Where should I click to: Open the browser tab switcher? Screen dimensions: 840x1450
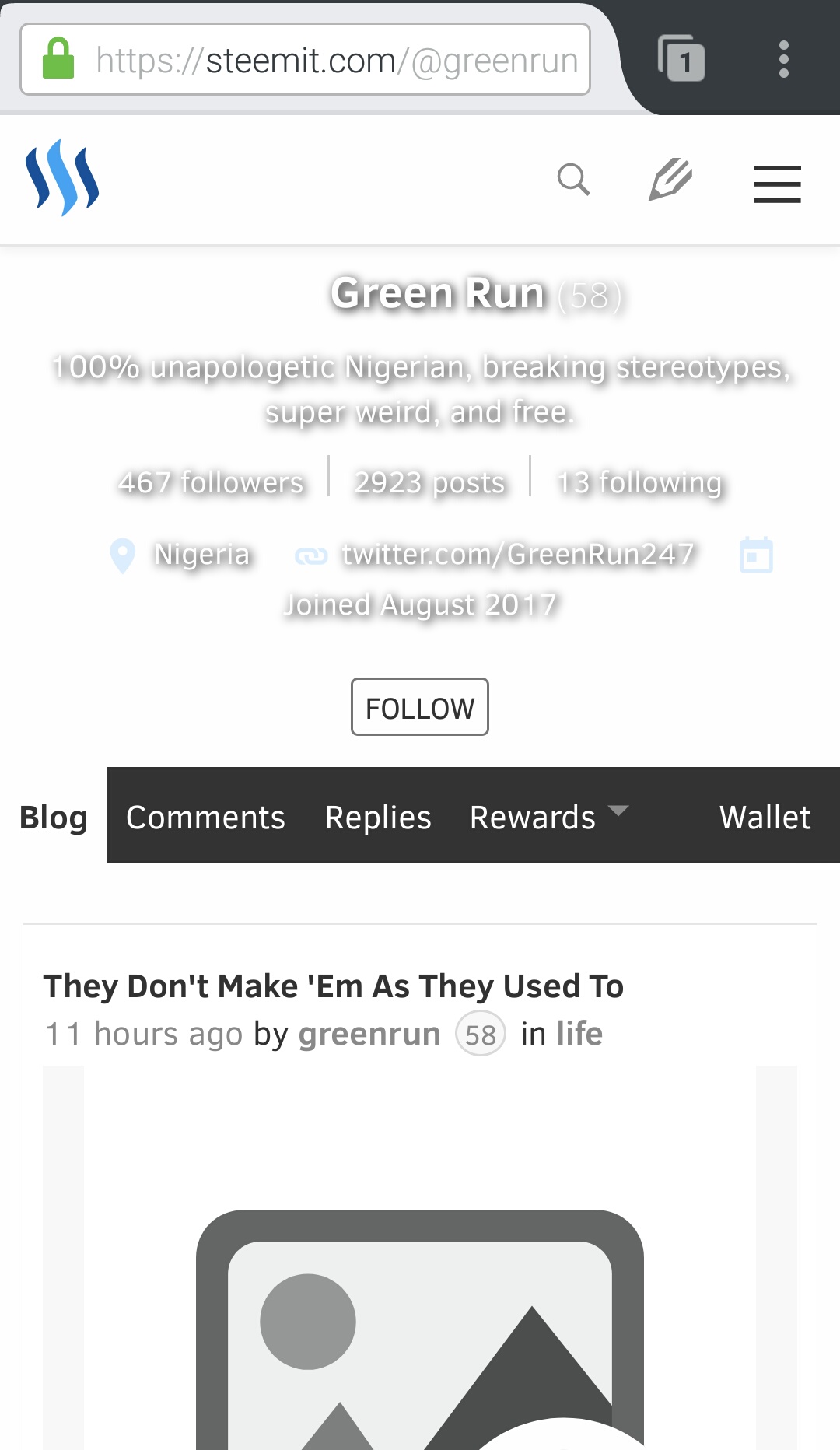click(x=681, y=58)
